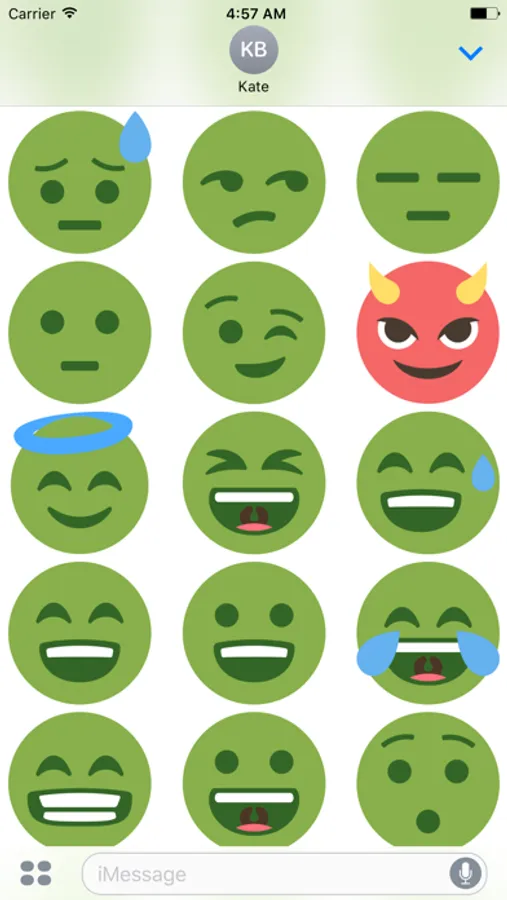The image size is (507, 900).
Task: Pick the smirking face with raised eyebrow sticker
Action: click(x=254, y=182)
